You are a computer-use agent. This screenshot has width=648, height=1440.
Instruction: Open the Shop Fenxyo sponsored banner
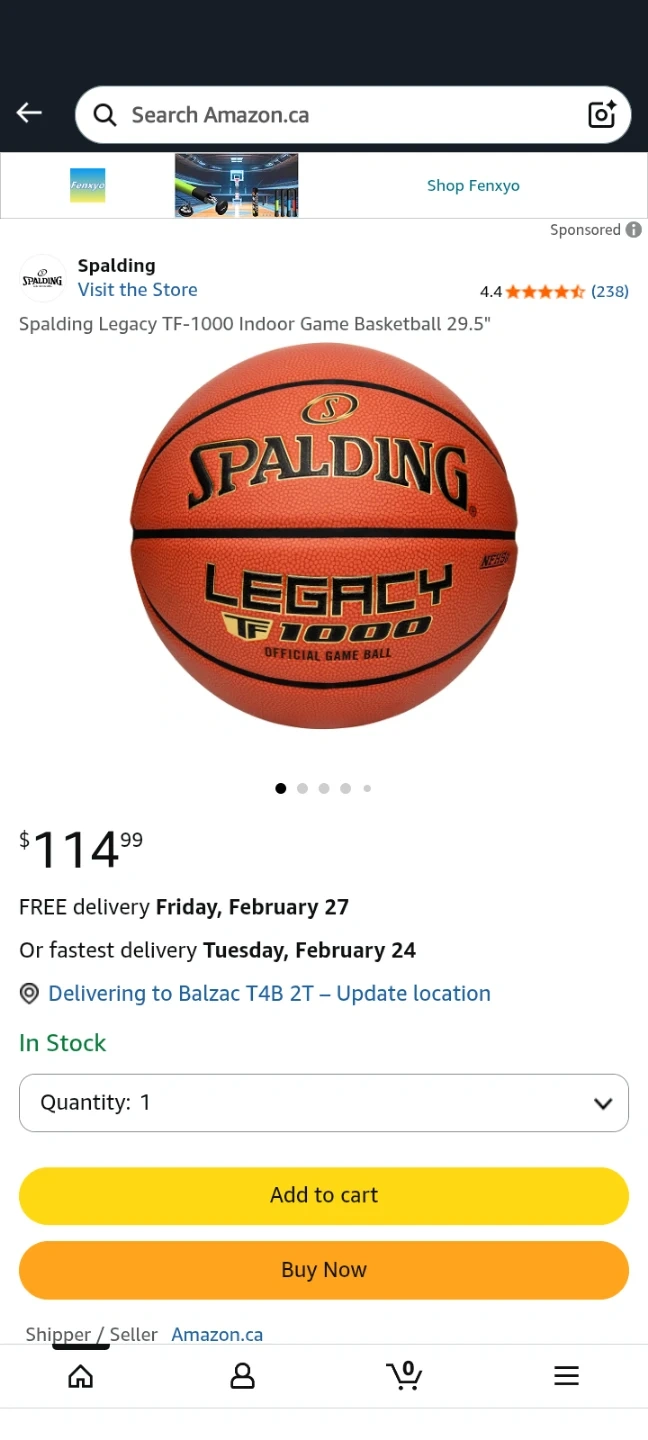[324, 185]
